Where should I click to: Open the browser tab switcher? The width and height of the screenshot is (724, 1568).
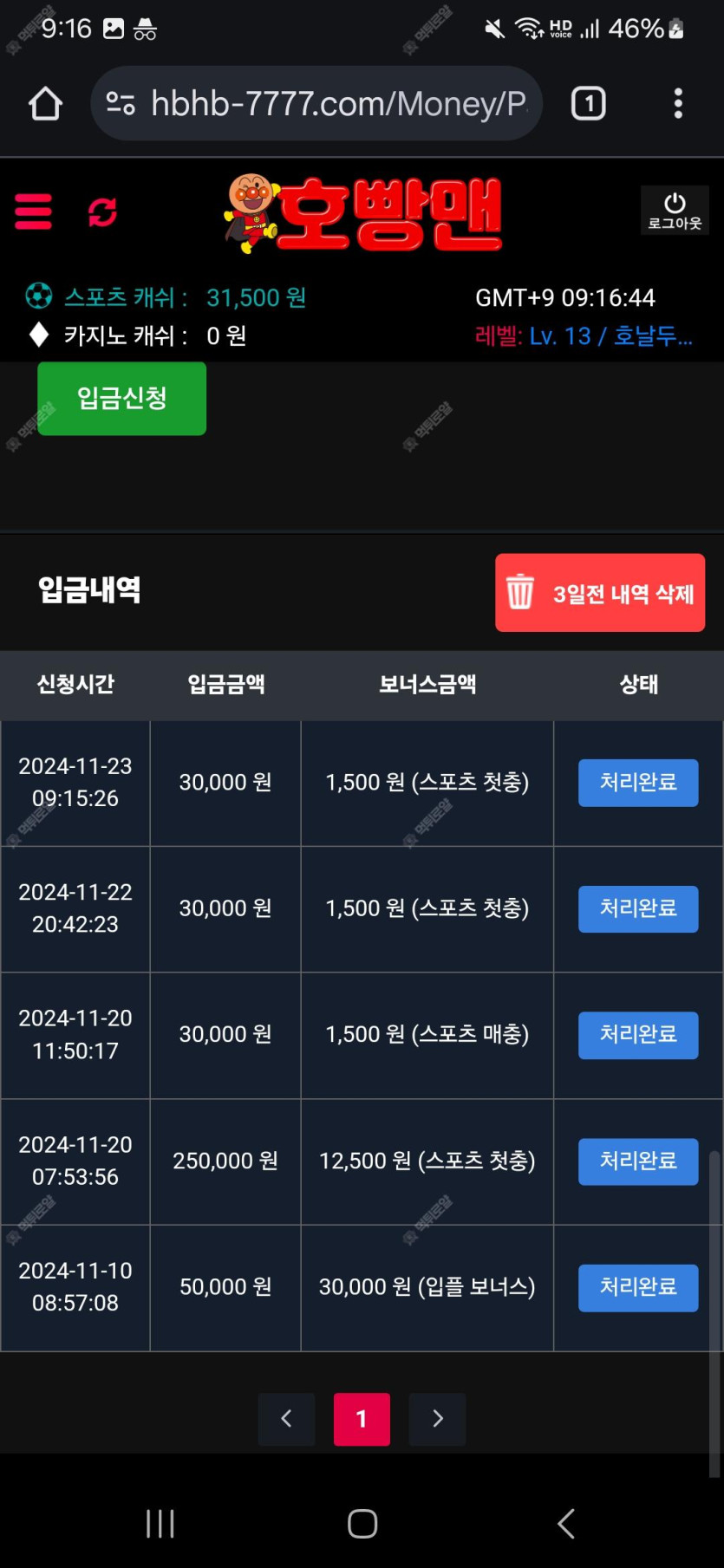588,104
